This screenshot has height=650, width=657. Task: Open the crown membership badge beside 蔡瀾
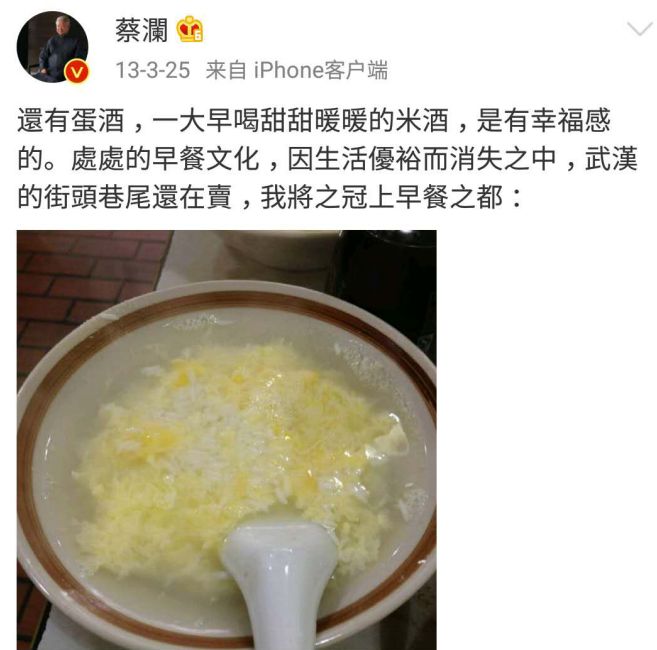[190, 31]
